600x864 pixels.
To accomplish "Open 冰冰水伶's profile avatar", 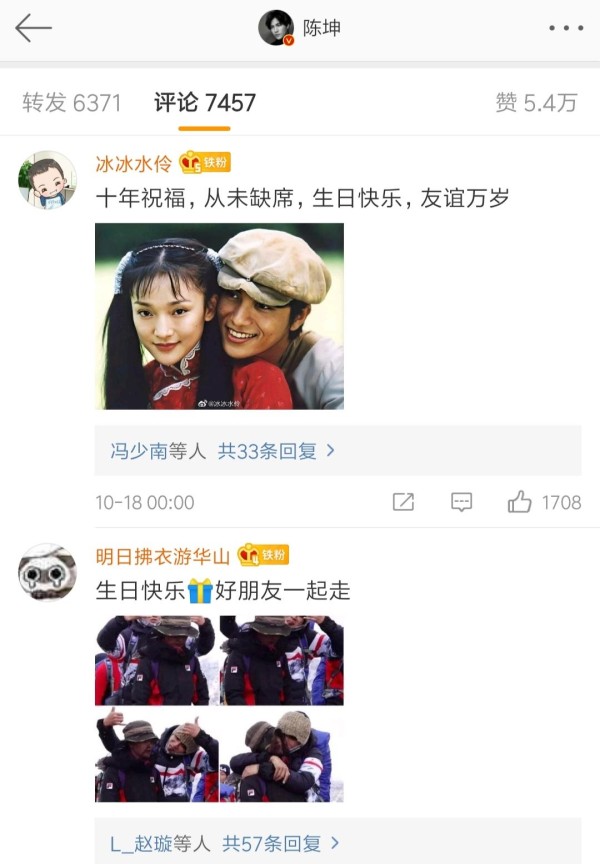I will (x=47, y=180).
